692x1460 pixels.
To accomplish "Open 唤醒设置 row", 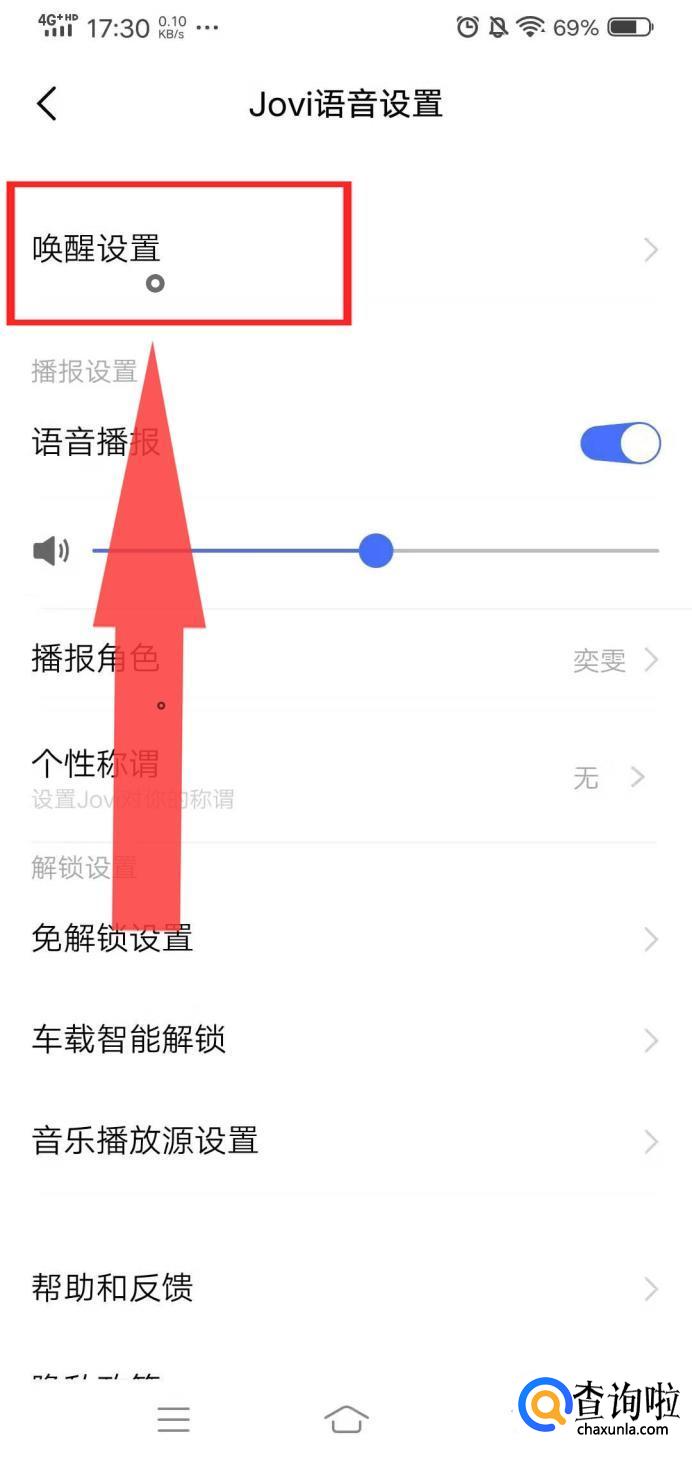I will pos(346,250).
